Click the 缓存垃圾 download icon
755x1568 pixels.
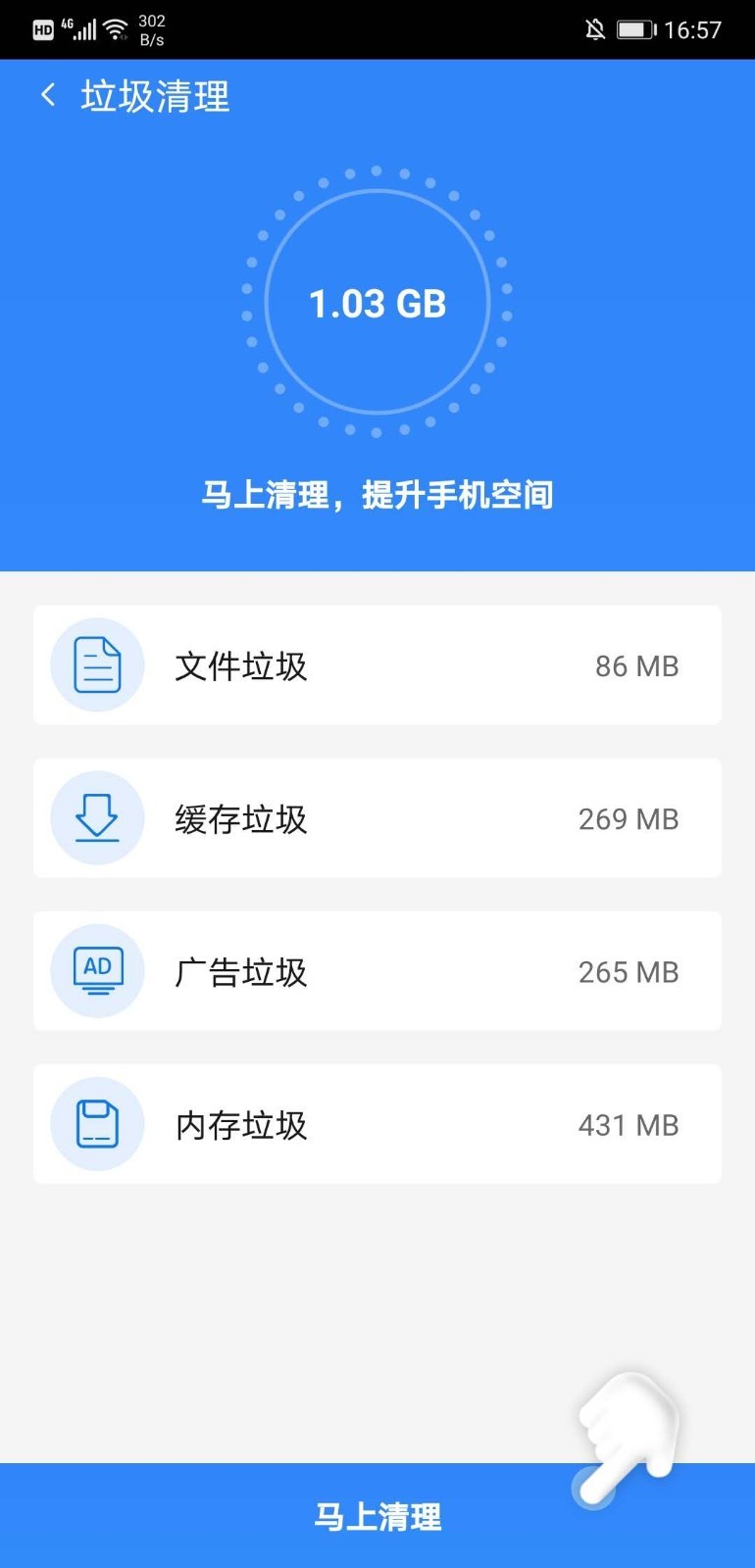pyautogui.click(x=97, y=817)
